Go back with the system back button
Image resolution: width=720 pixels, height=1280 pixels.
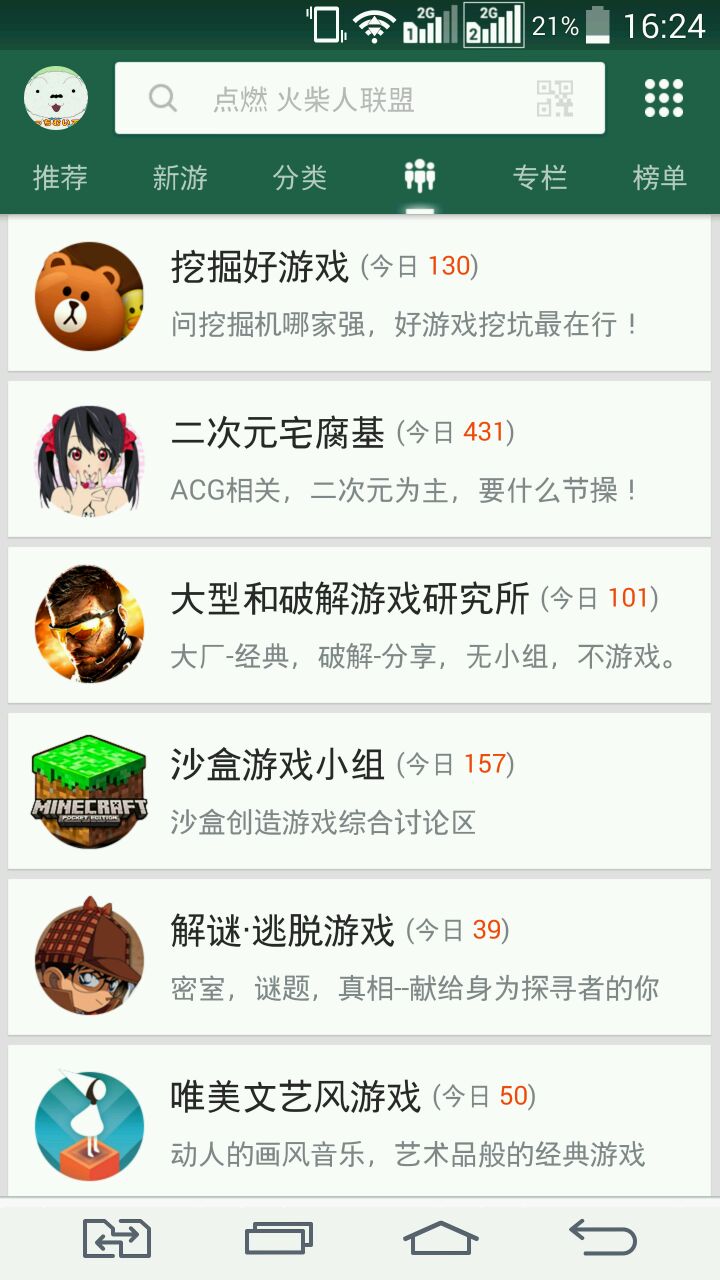coord(603,1238)
